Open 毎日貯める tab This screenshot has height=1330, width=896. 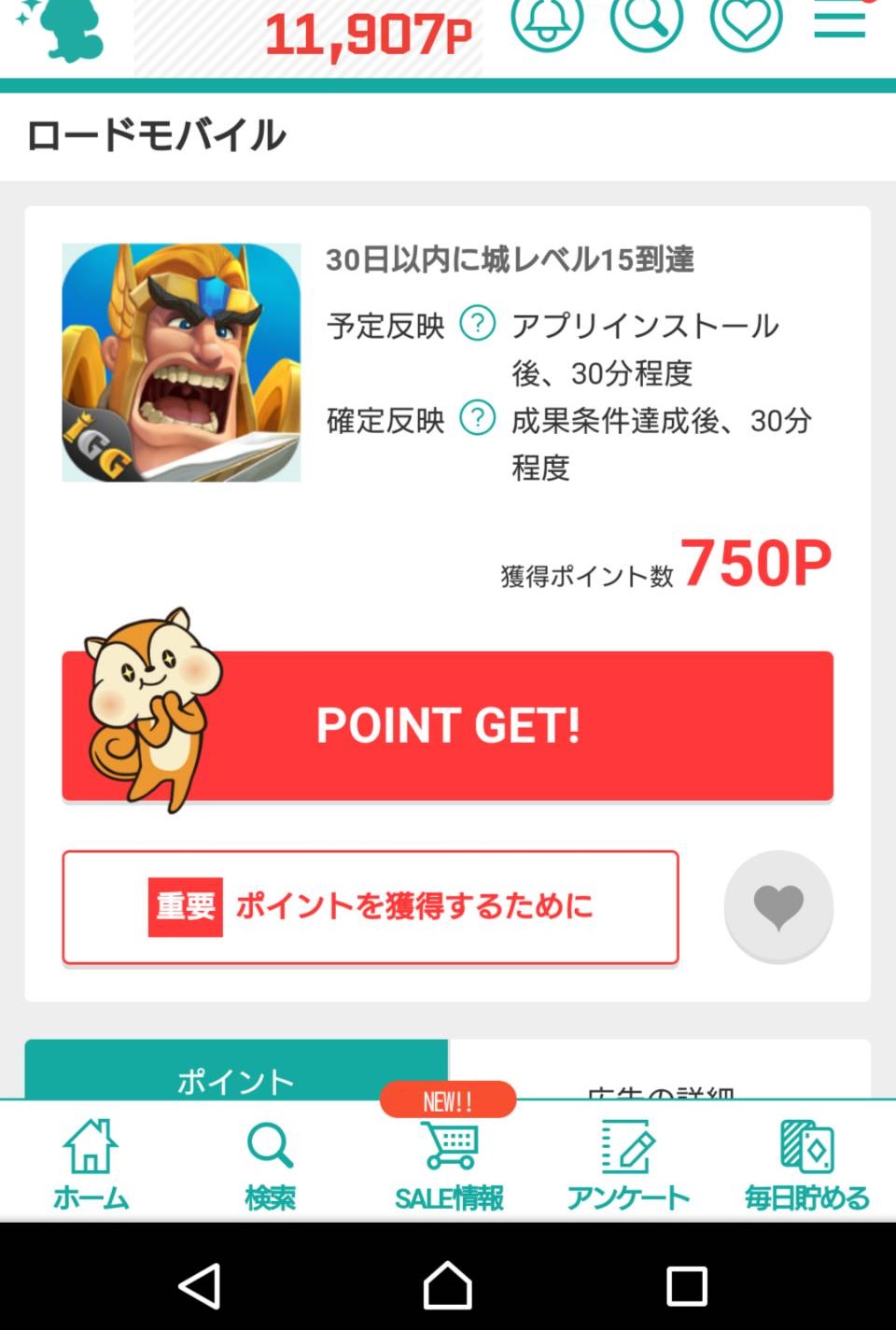pyautogui.click(x=806, y=1164)
